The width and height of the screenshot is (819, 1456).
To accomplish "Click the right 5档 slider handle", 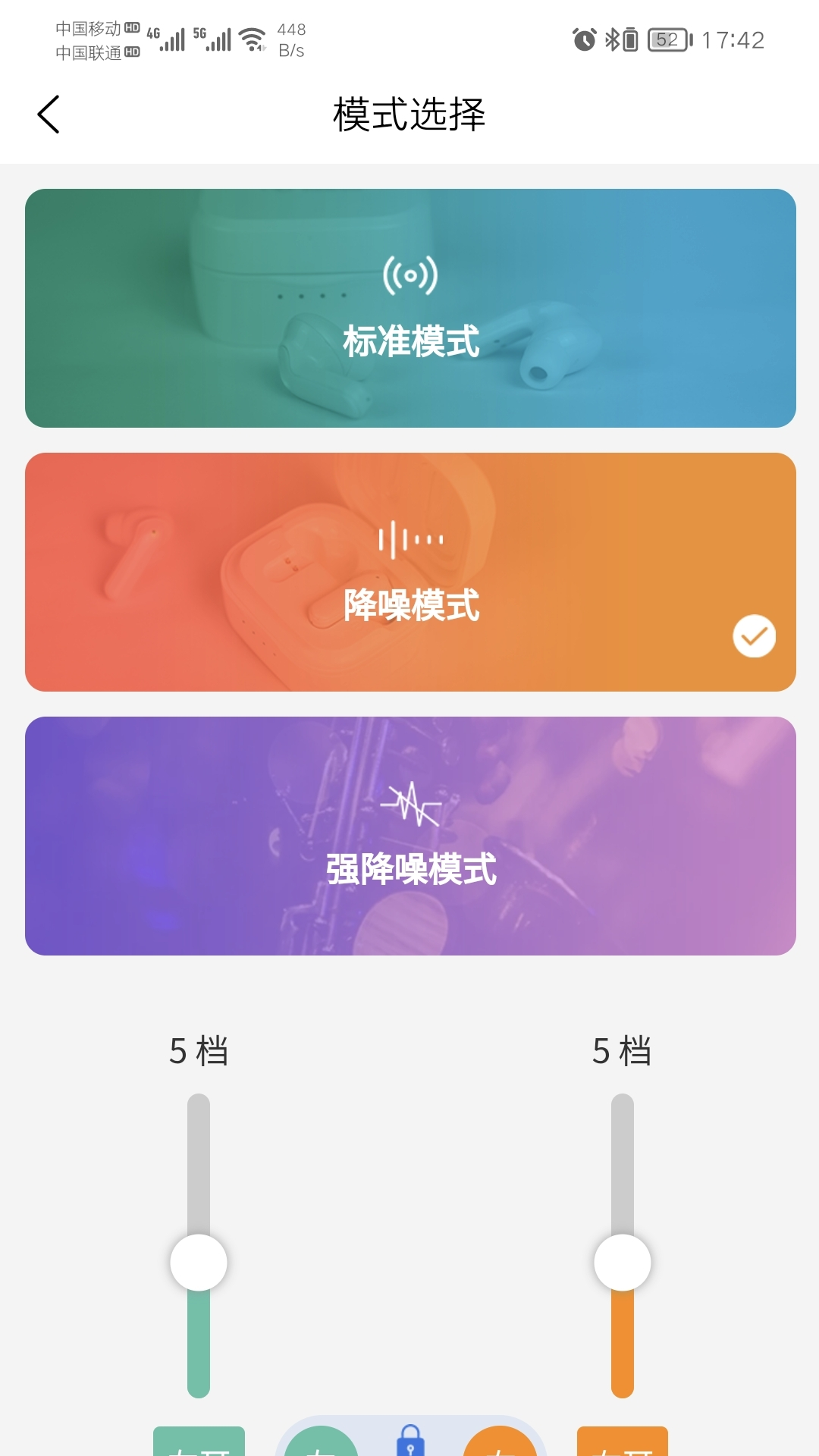I will 620,1260.
